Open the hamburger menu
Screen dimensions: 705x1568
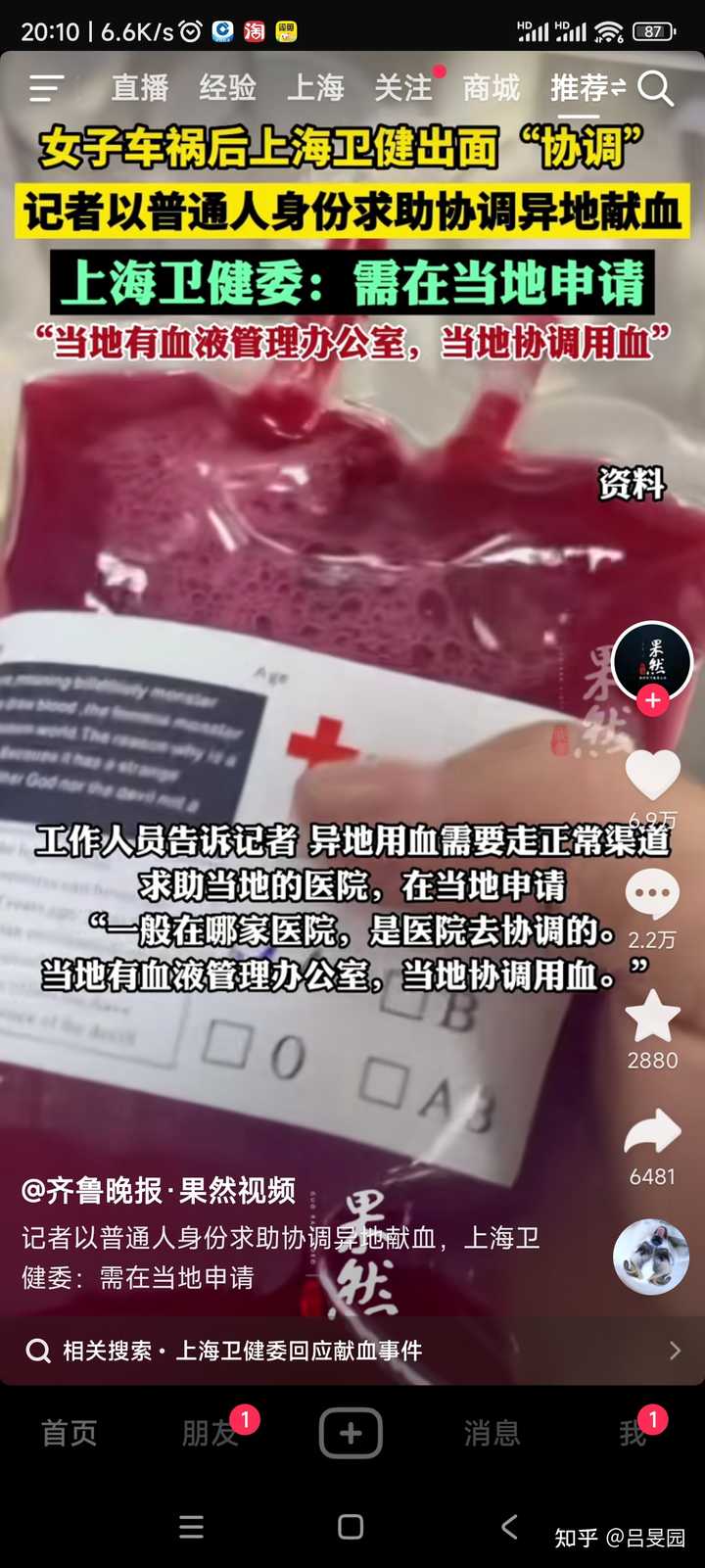(x=46, y=89)
